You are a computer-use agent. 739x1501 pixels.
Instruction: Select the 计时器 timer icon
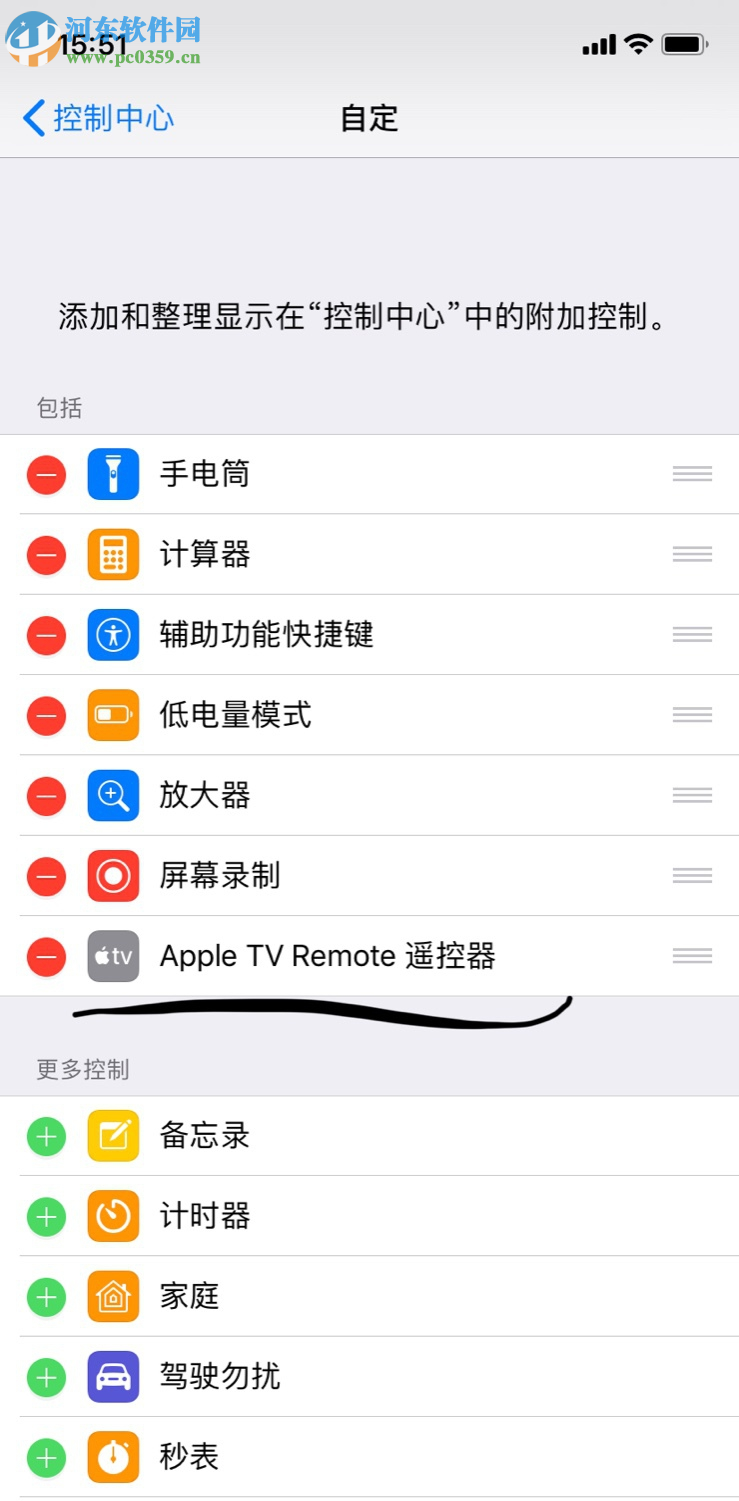(x=113, y=1216)
